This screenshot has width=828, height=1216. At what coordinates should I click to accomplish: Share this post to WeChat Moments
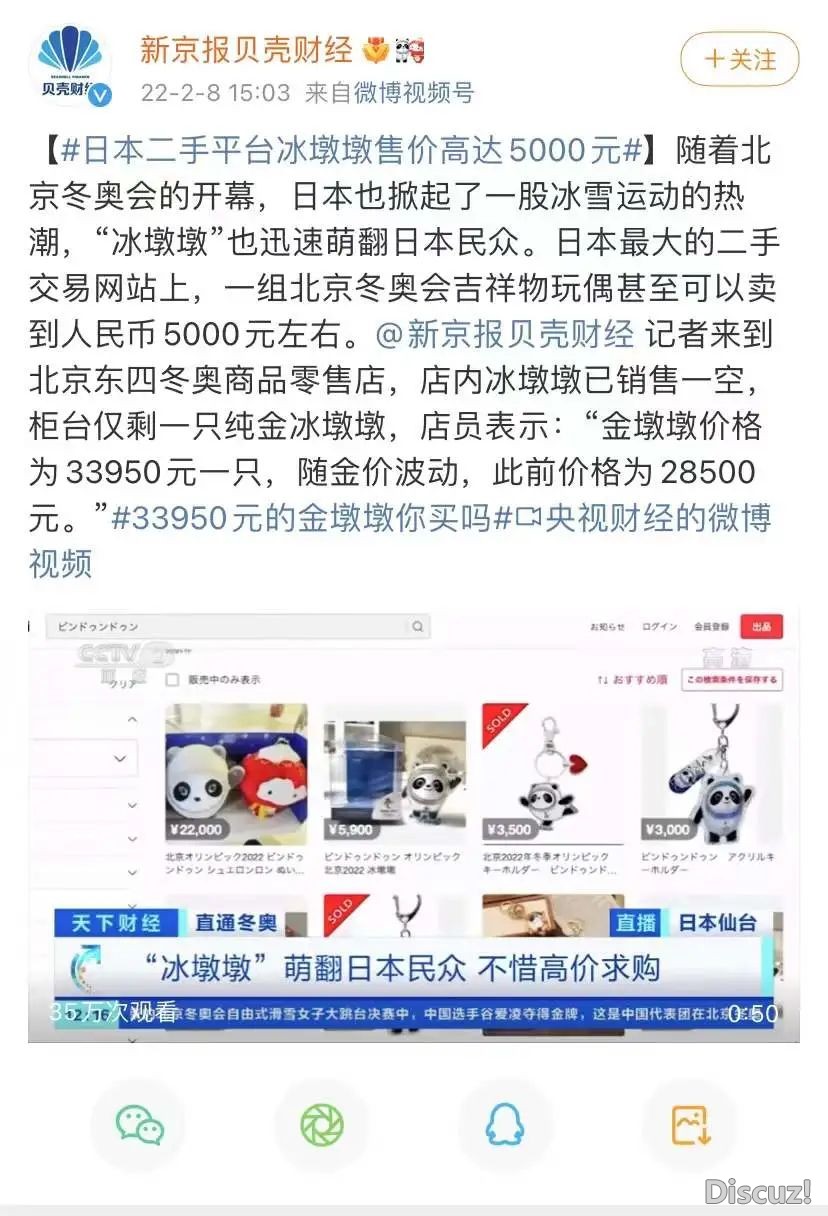[x=321, y=1125]
